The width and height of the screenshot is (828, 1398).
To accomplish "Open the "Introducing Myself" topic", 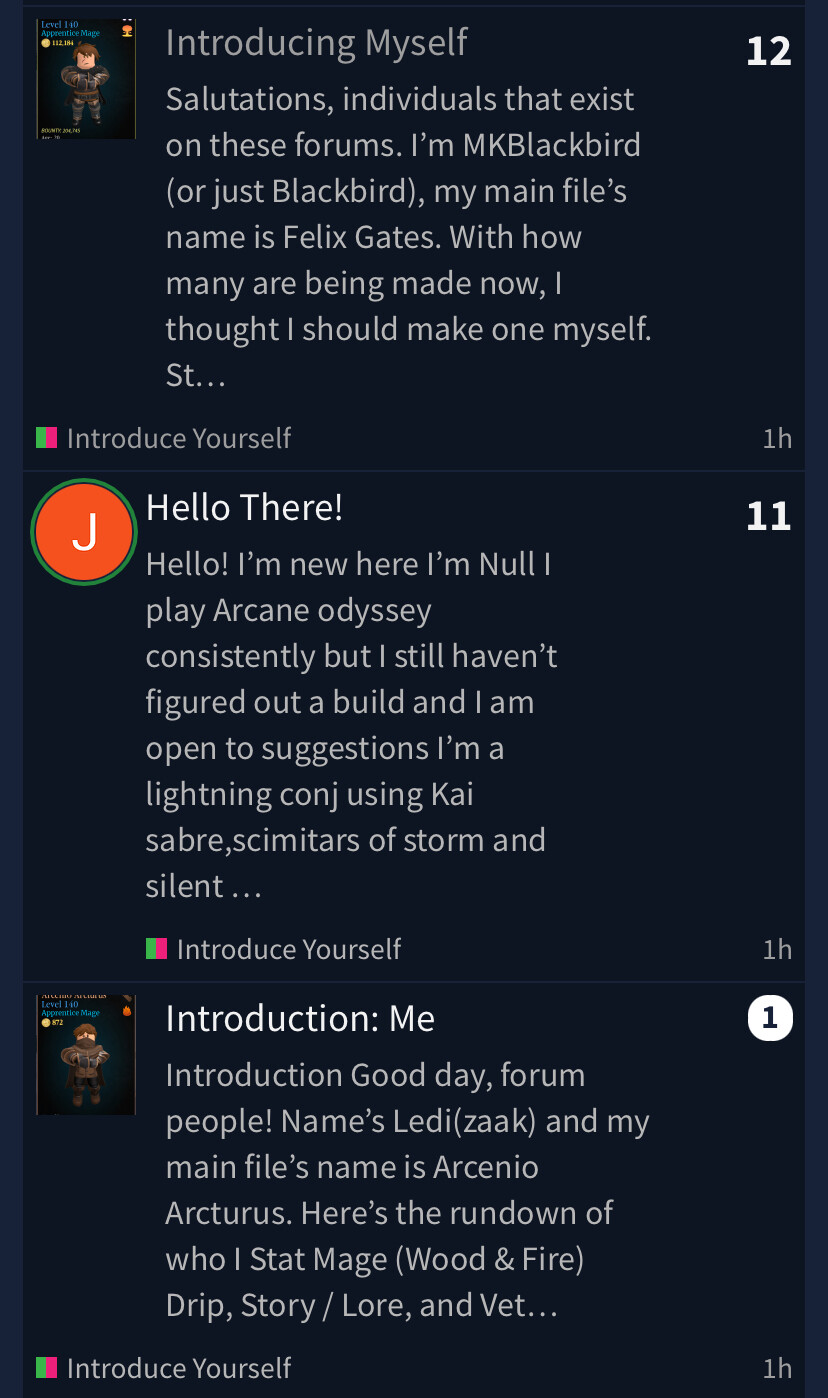I will point(316,43).
